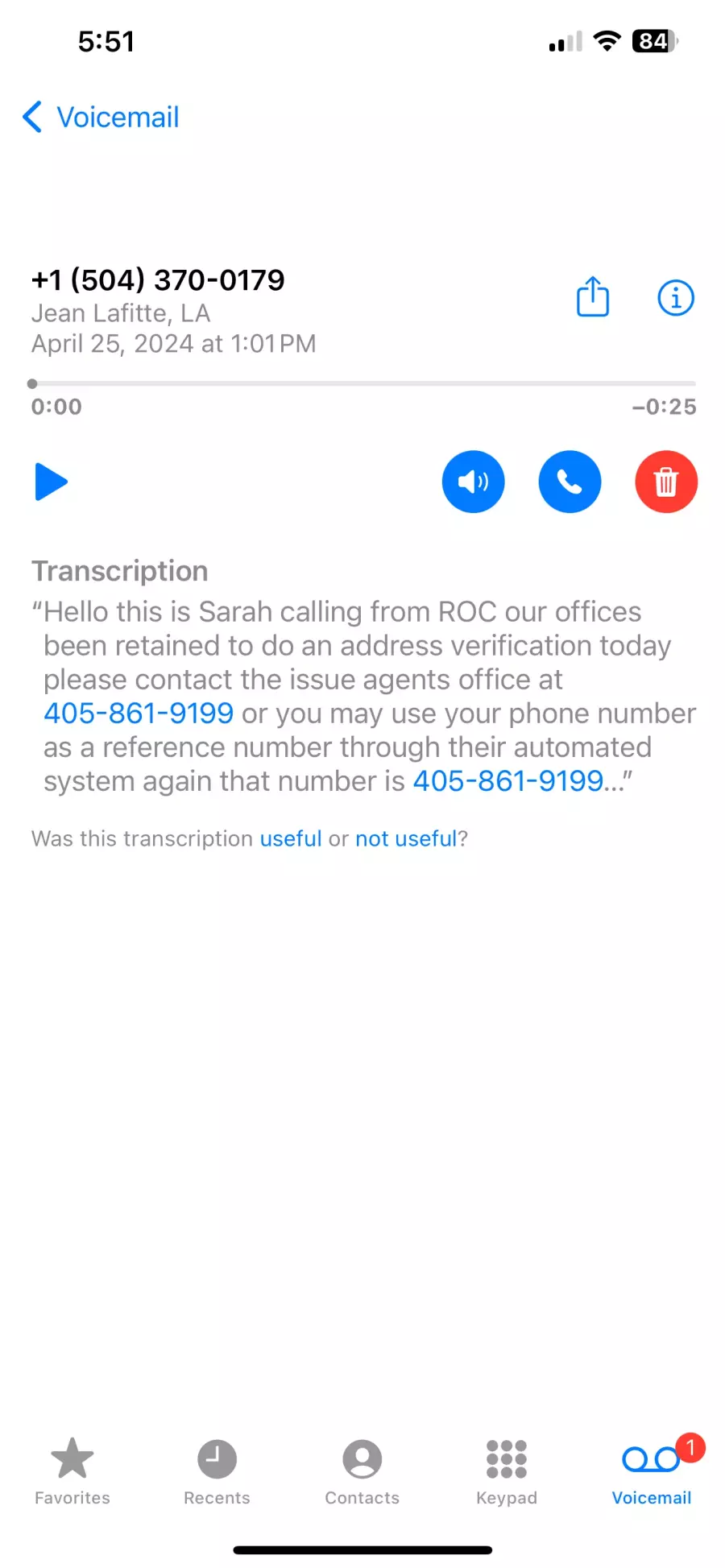The image size is (725, 1568).
Task: Share this voicemail
Action: tap(592, 297)
